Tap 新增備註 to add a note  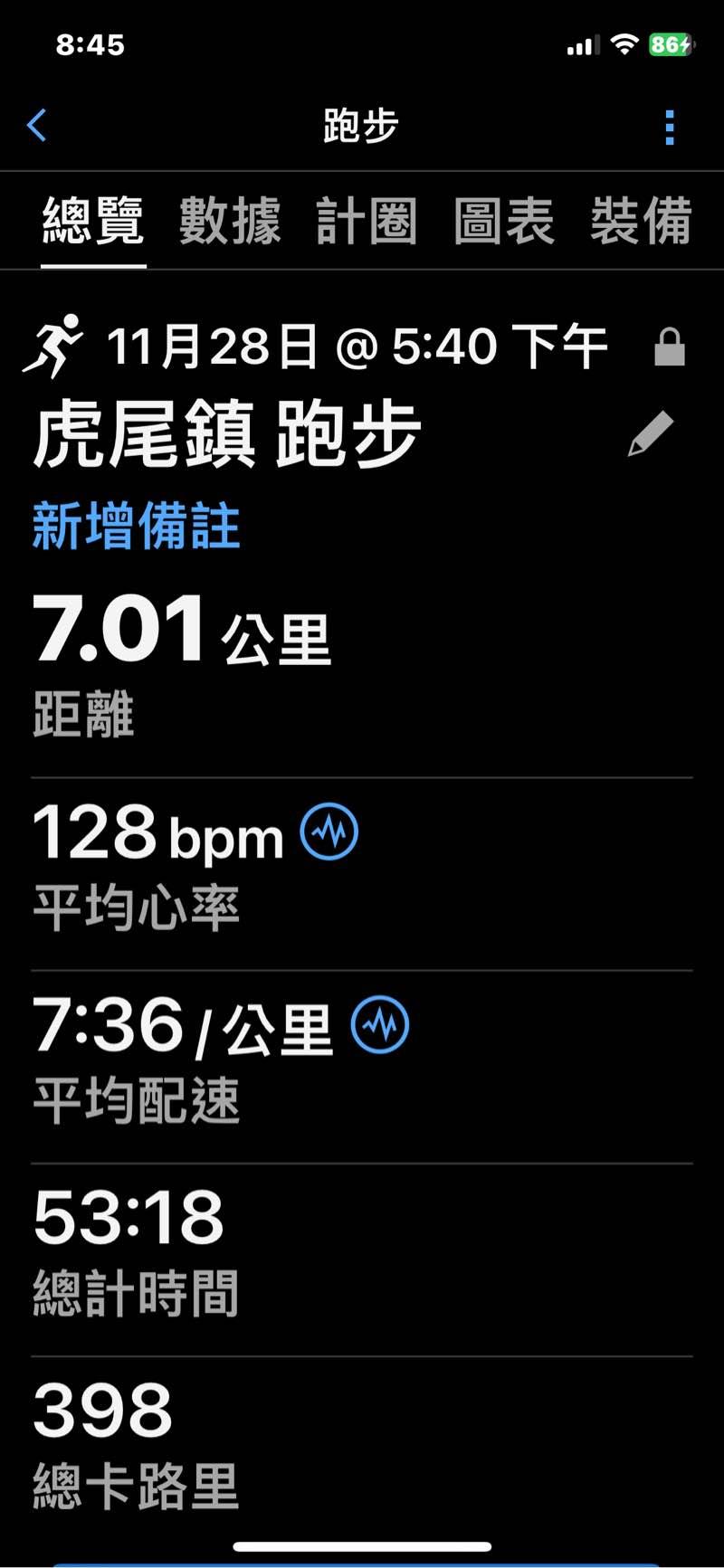136,527
